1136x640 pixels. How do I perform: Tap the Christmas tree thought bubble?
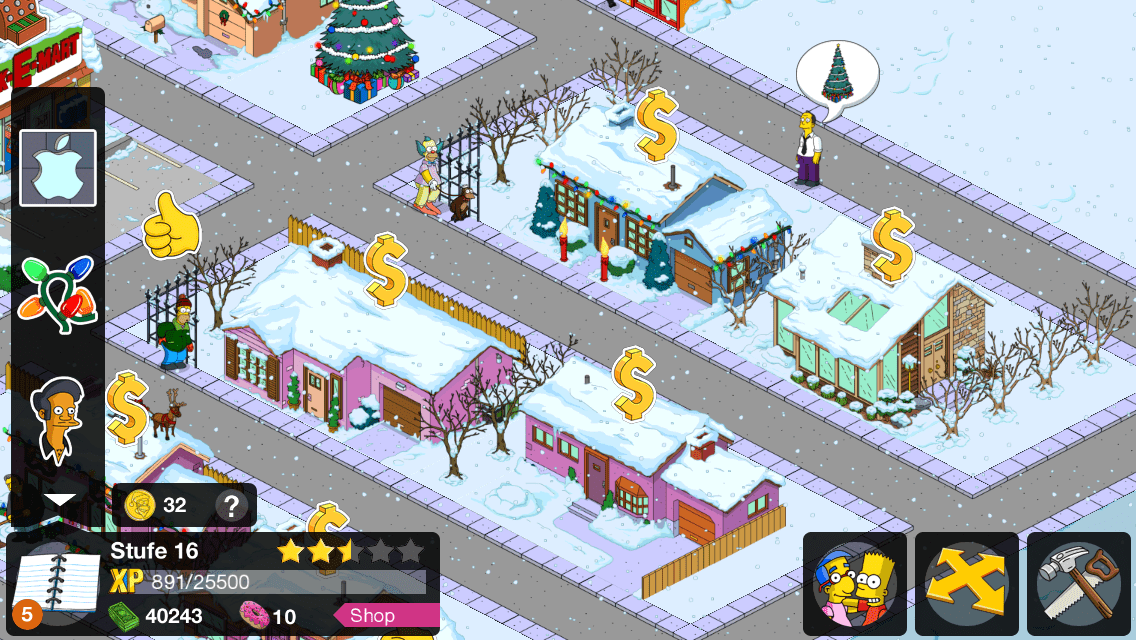point(837,73)
